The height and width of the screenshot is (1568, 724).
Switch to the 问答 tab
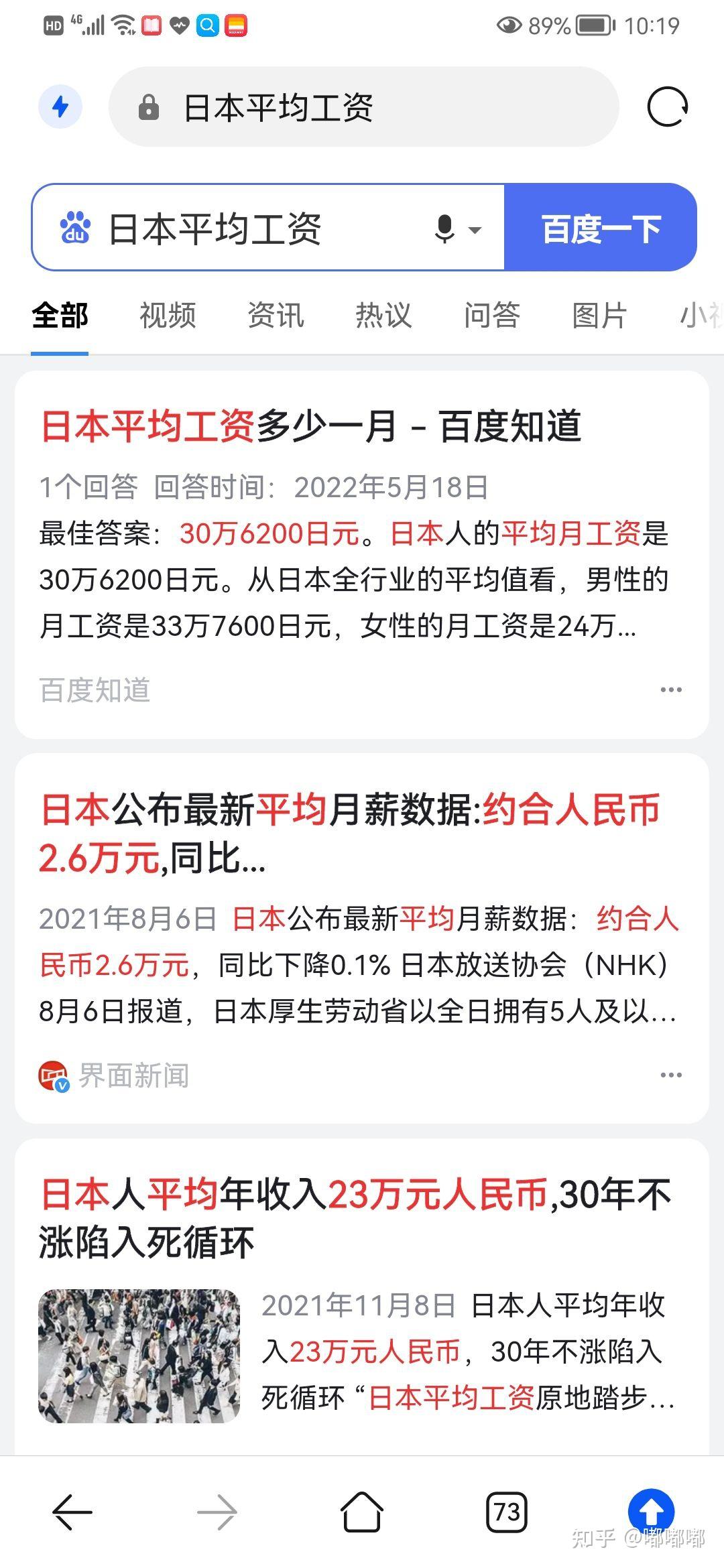point(492,315)
